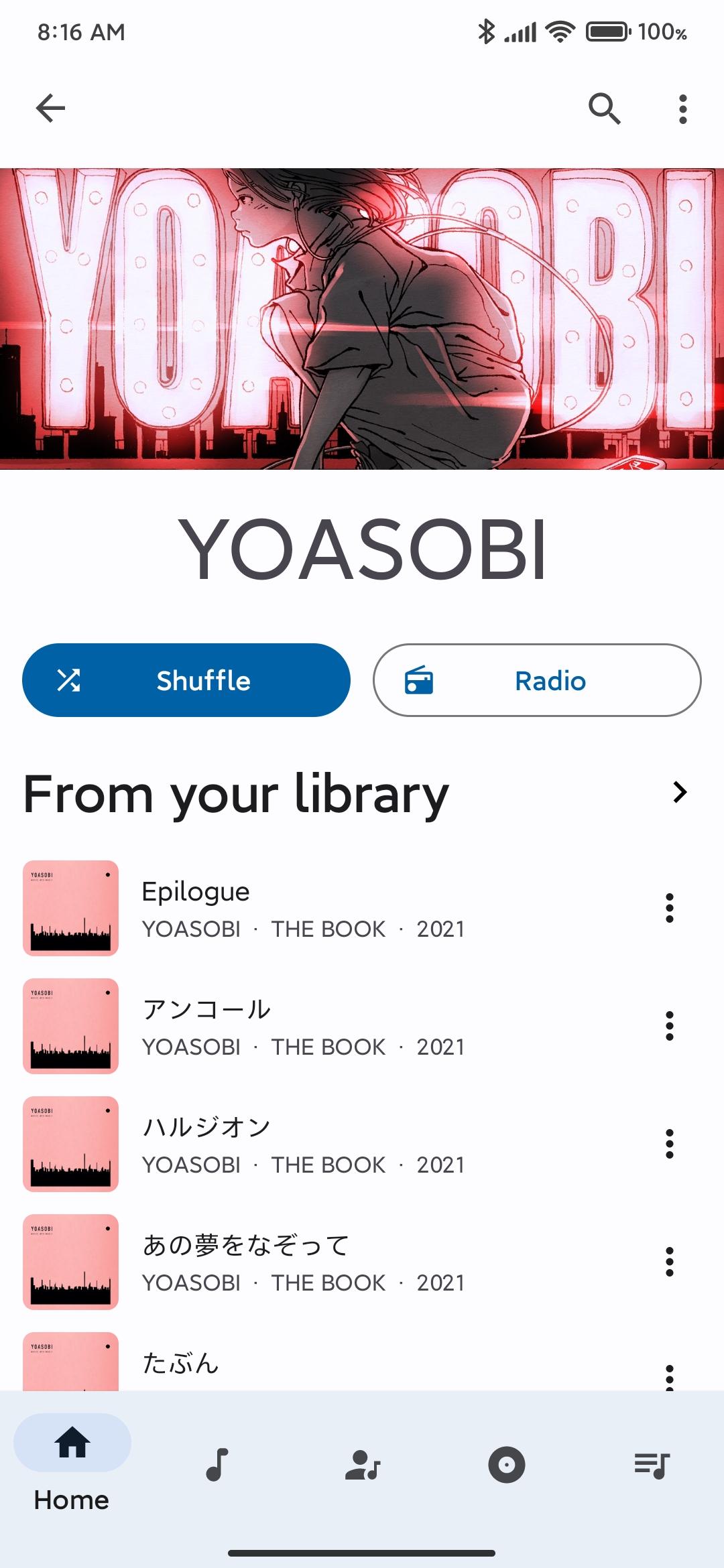The width and height of the screenshot is (724, 1568).
Task: Open options for Epilogue
Action: pyautogui.click(x=669, y=909)
